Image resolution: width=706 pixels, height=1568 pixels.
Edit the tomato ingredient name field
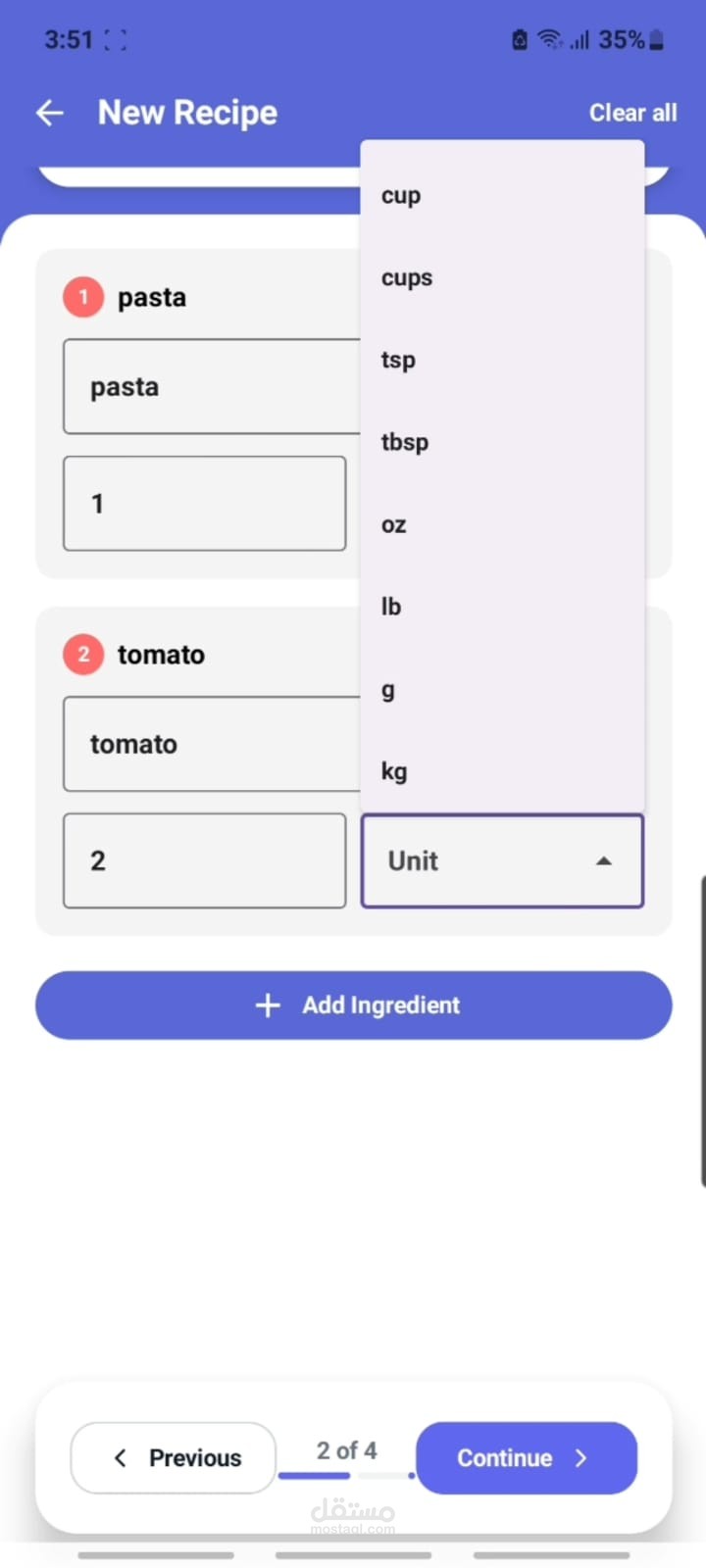[x=212, y=744]
